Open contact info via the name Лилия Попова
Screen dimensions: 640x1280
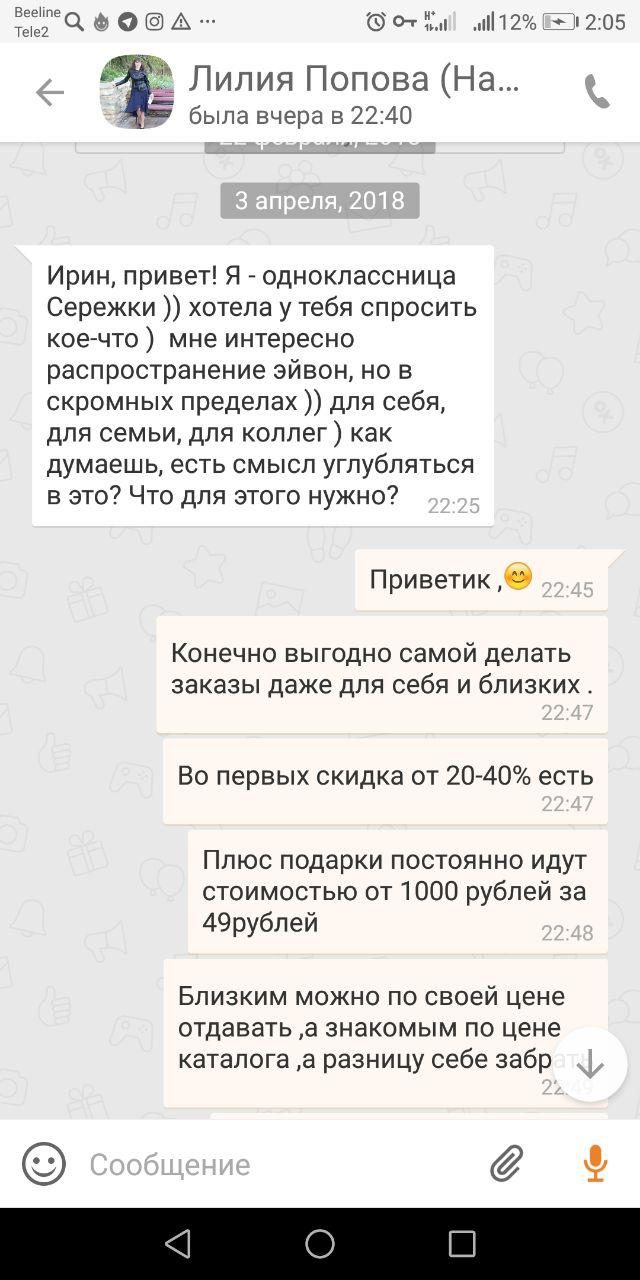[354, 79]
